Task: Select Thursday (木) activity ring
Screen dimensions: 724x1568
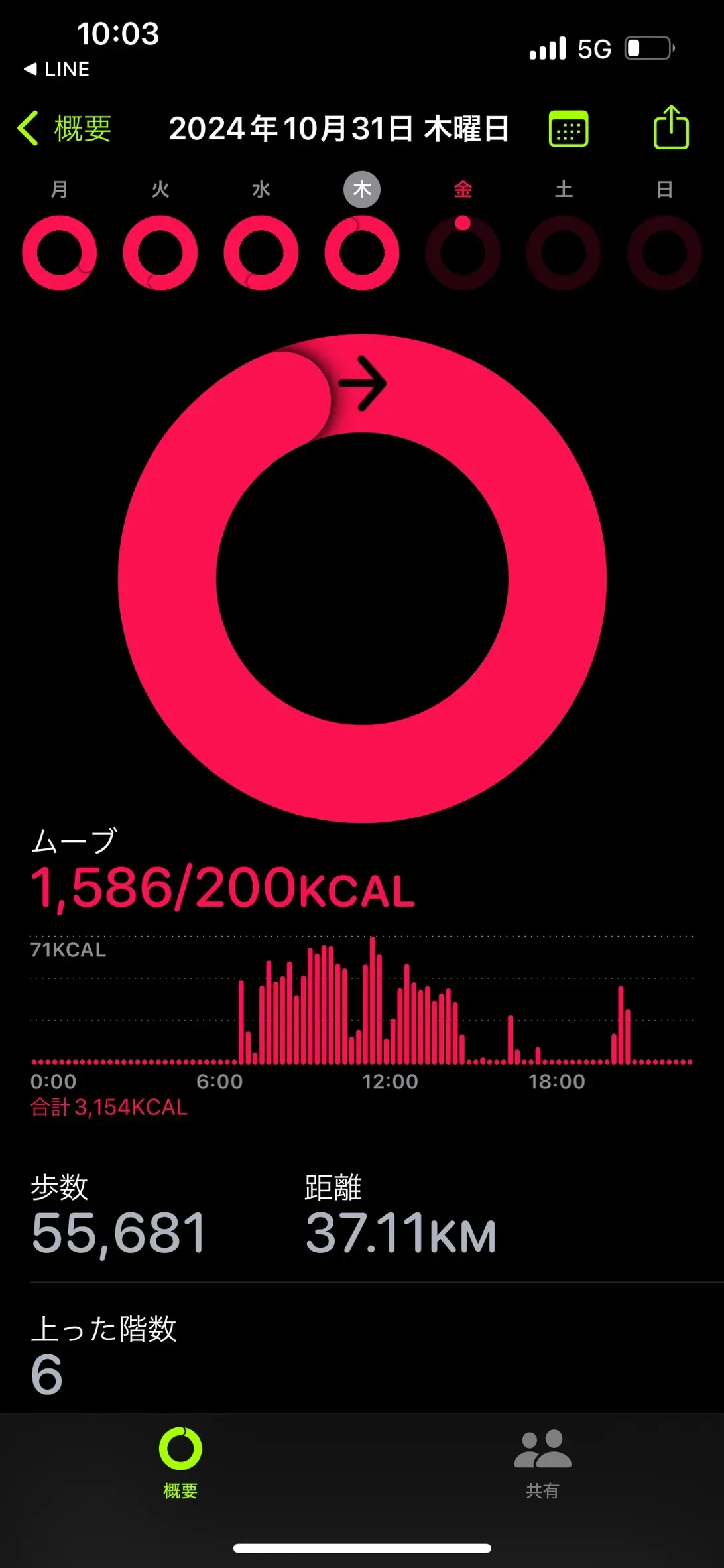Action: [x=362, y=253]
